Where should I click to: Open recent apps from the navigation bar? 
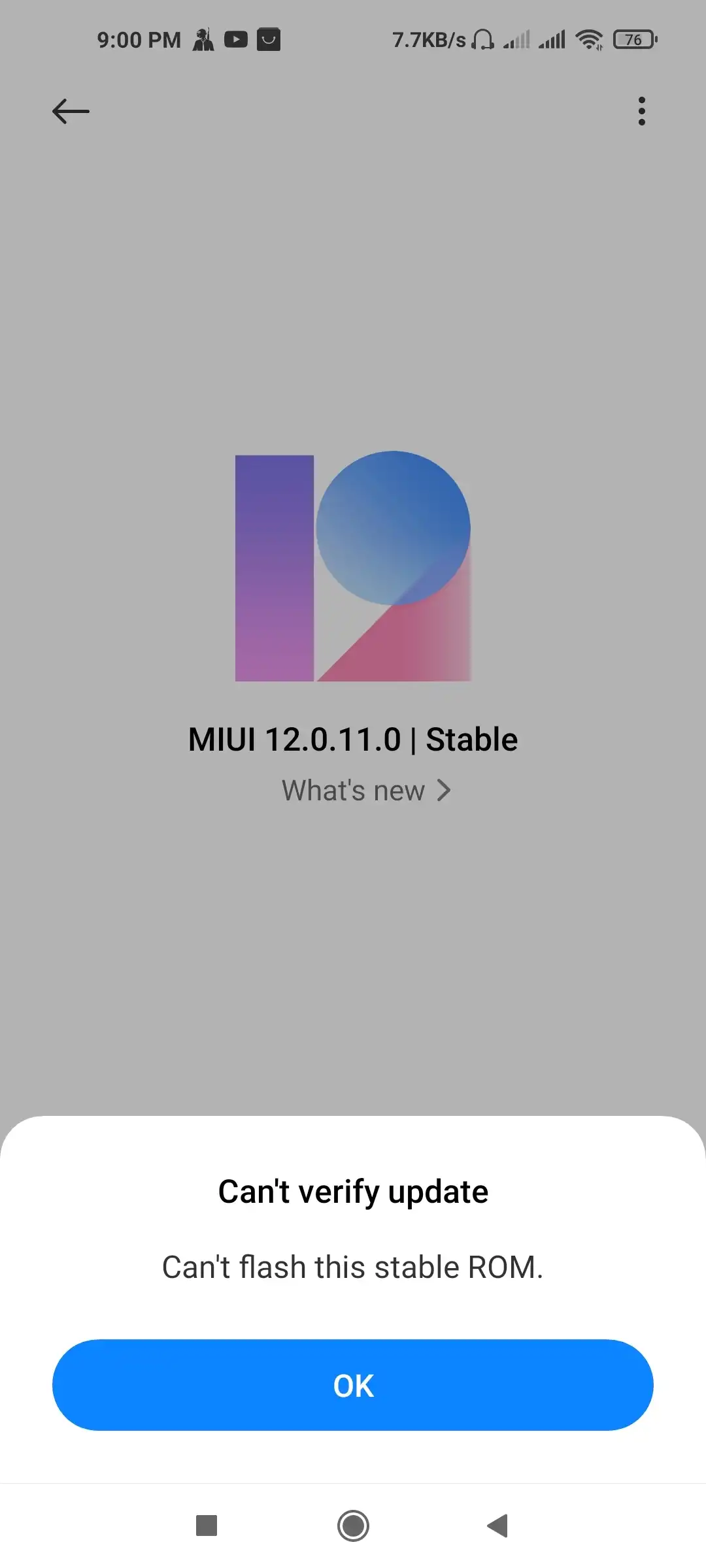click(x=207, y=1526)
